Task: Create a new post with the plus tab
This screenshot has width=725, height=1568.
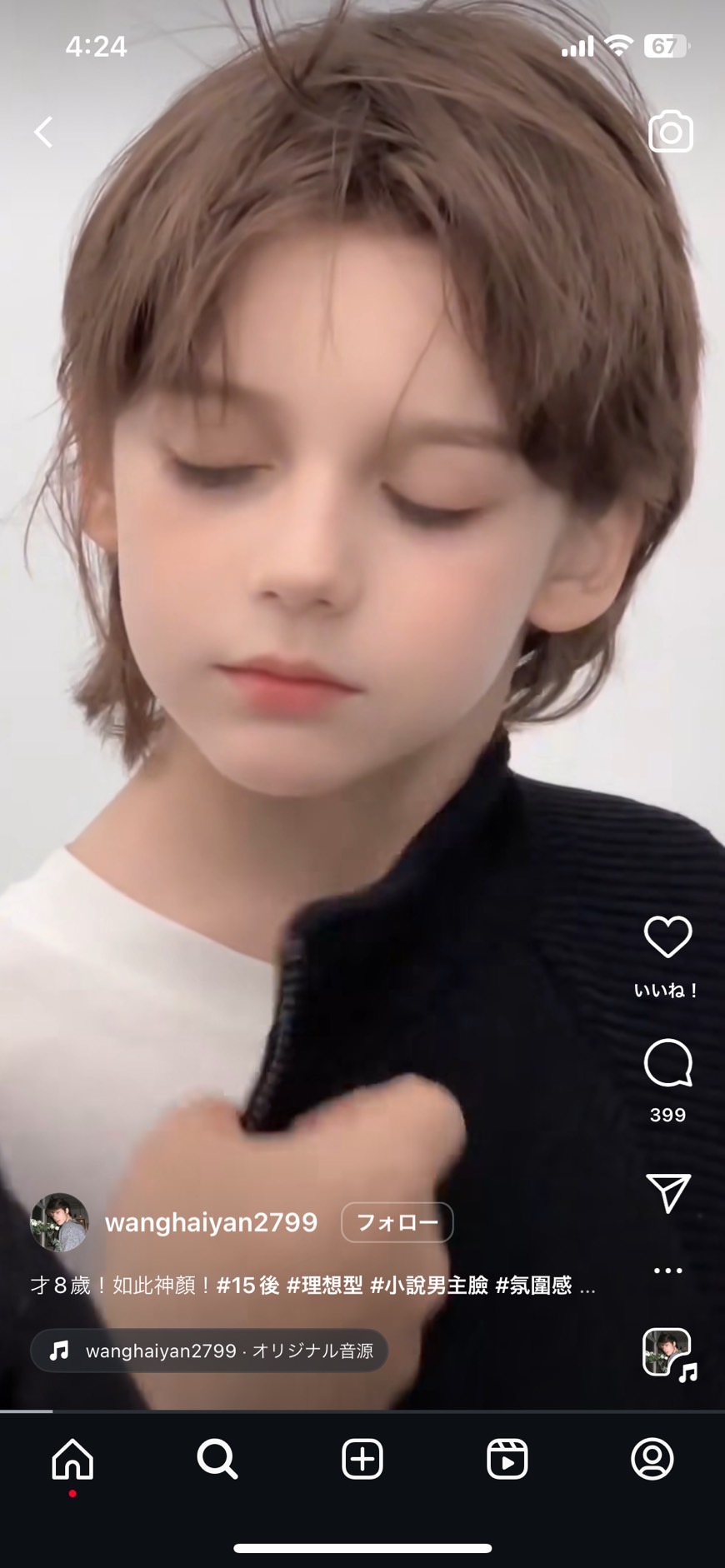Action: tap(362, 1460)
